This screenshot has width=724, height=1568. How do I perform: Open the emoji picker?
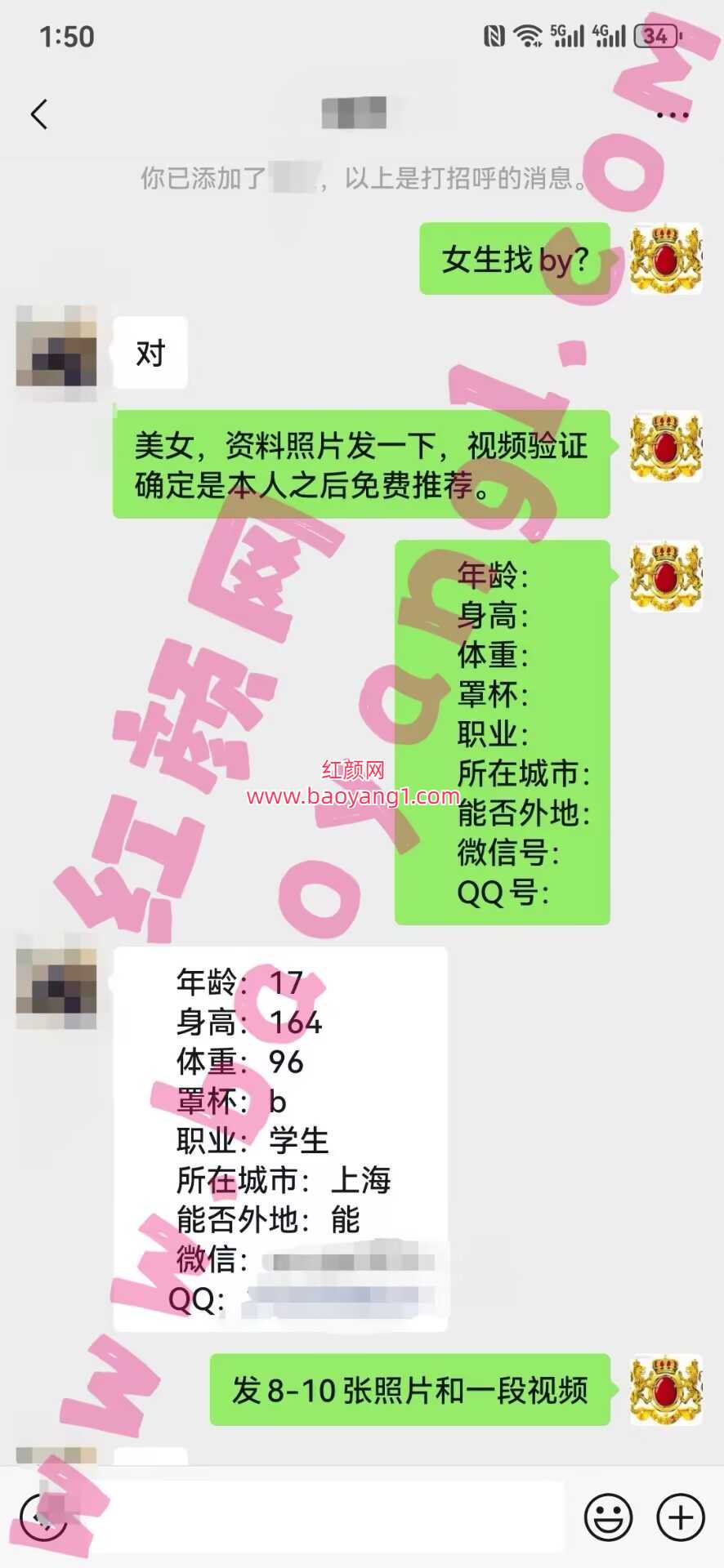tap(609, 1517)
